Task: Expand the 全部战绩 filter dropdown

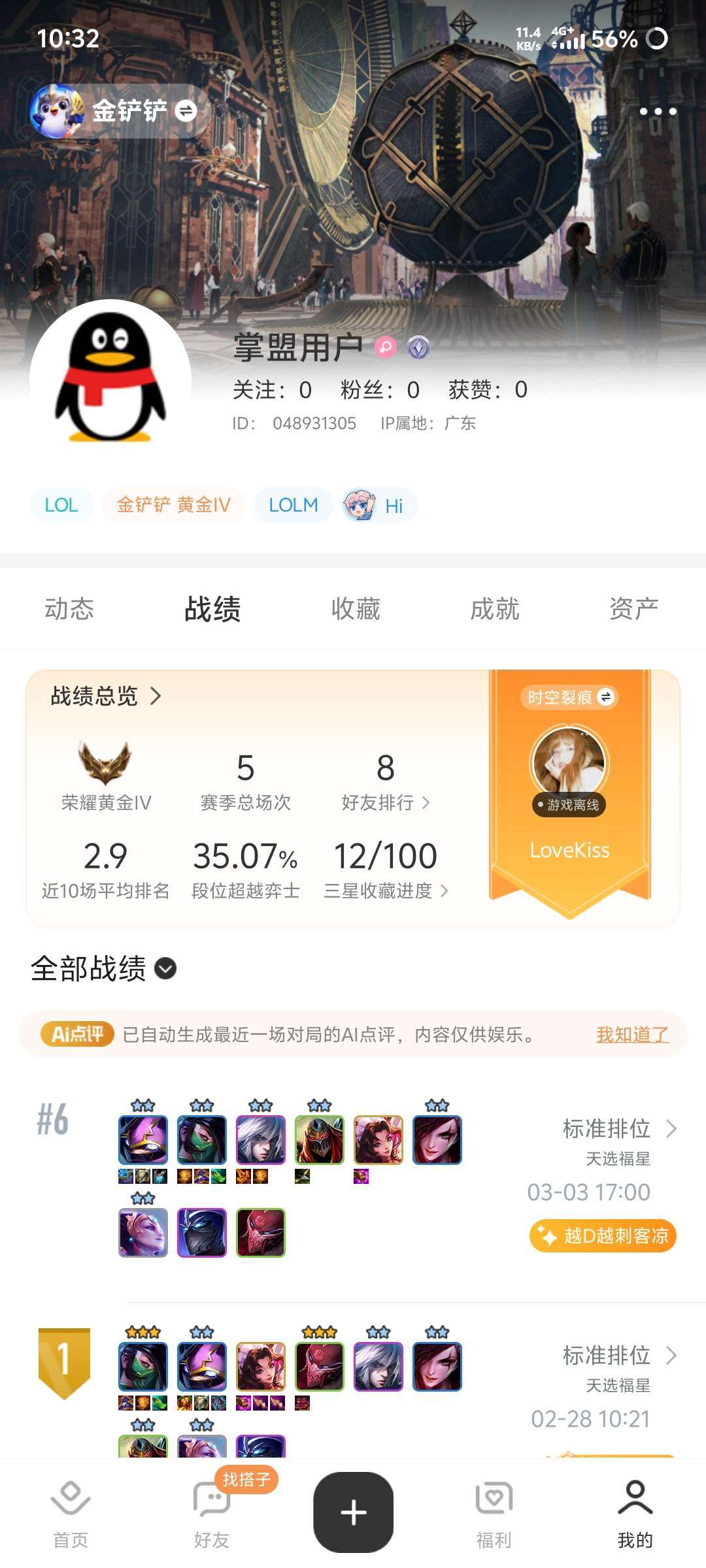Action: point(103,968)
